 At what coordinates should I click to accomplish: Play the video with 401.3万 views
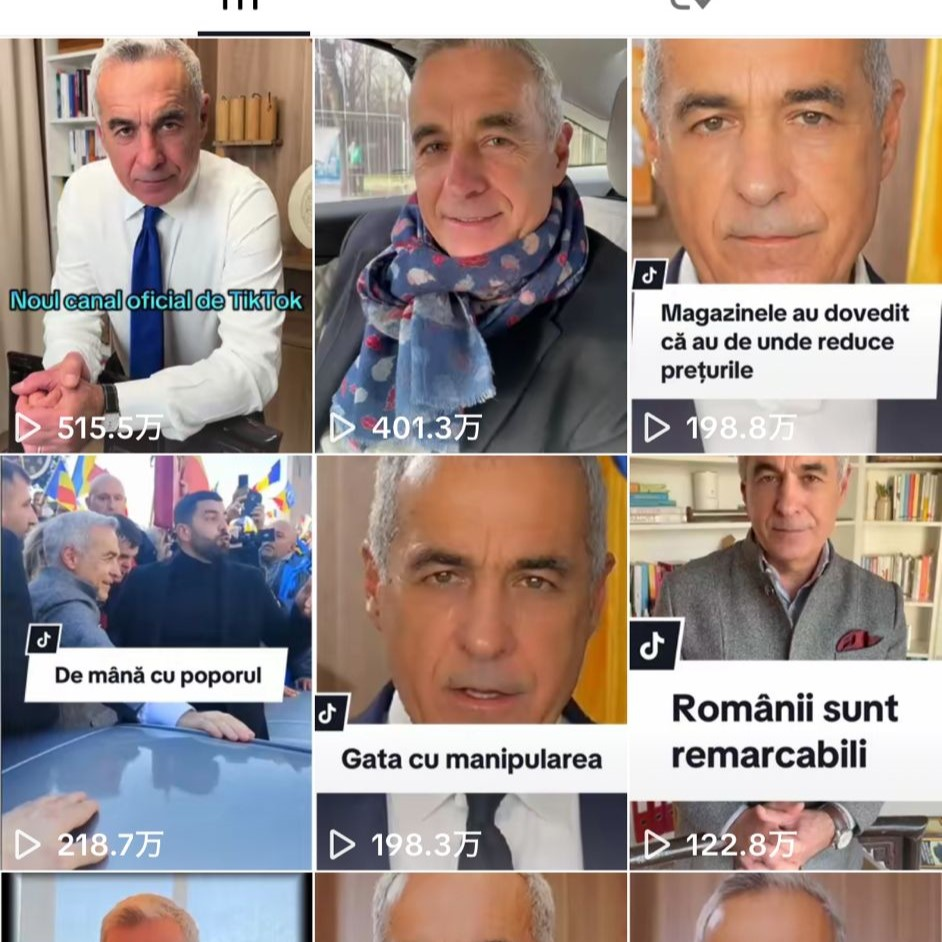coord(470,245)
